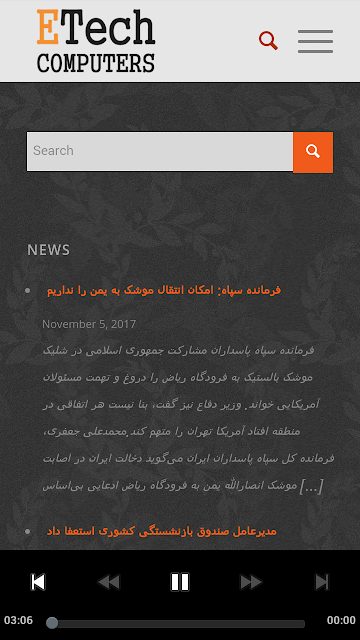This screenshot has height=640, width=360.
Task: Tap the orange search submit button
Action: (x=313, y=152)
